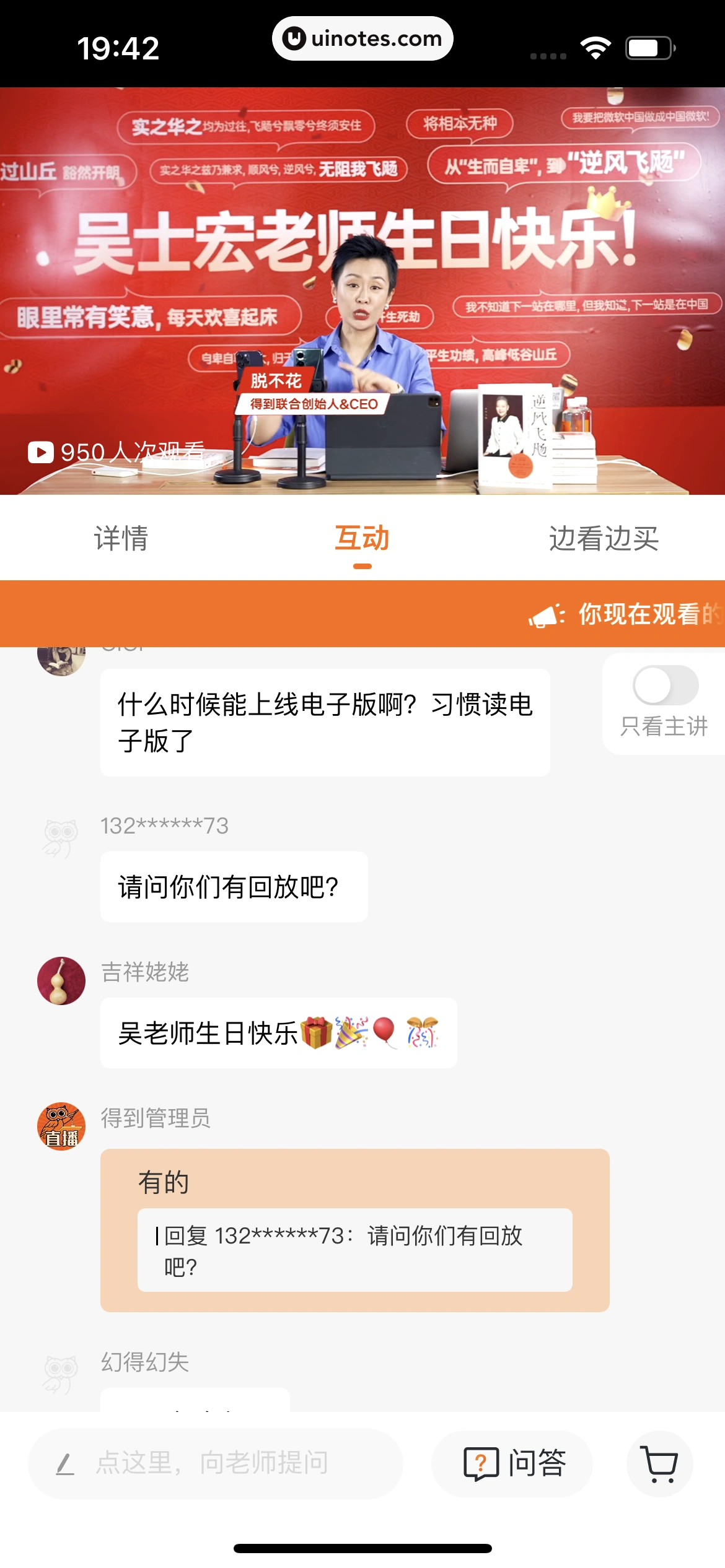This screenshot has height=1568, width=725.
Task: Select the 互动 tab
Action: click(x=362, y=538)
